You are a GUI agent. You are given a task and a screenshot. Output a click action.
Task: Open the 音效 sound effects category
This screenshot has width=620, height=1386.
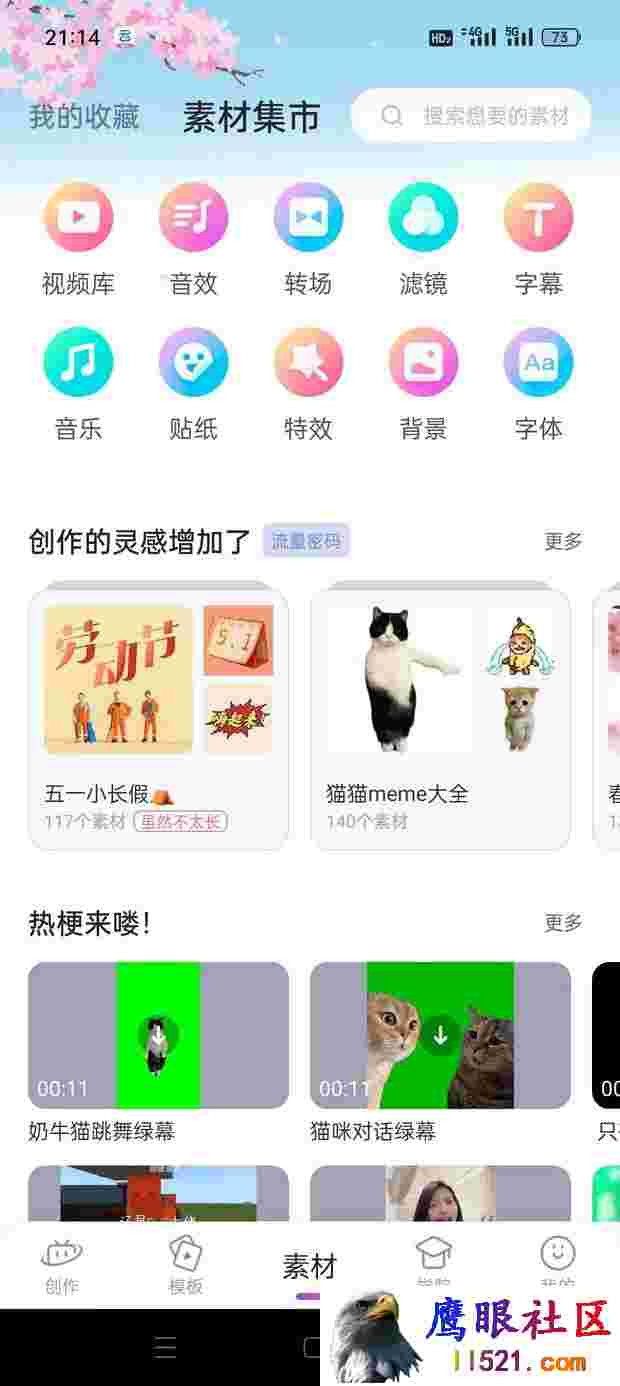click(193, 239)
